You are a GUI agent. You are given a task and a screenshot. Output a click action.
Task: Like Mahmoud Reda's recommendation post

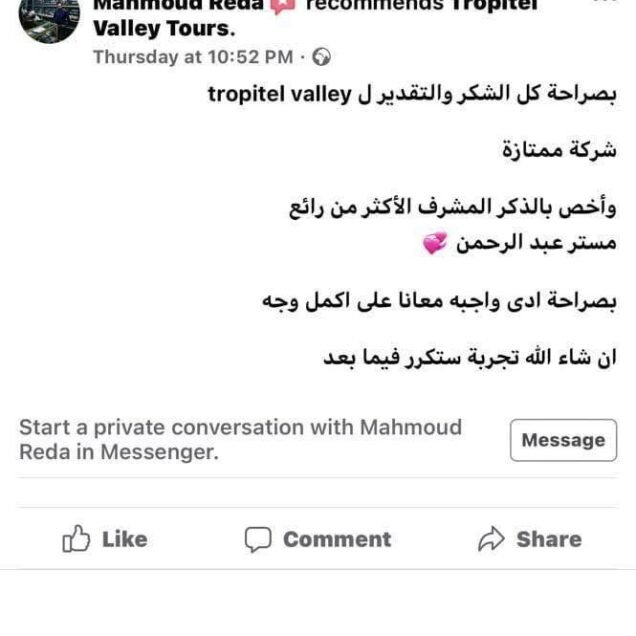coord(105,540)
